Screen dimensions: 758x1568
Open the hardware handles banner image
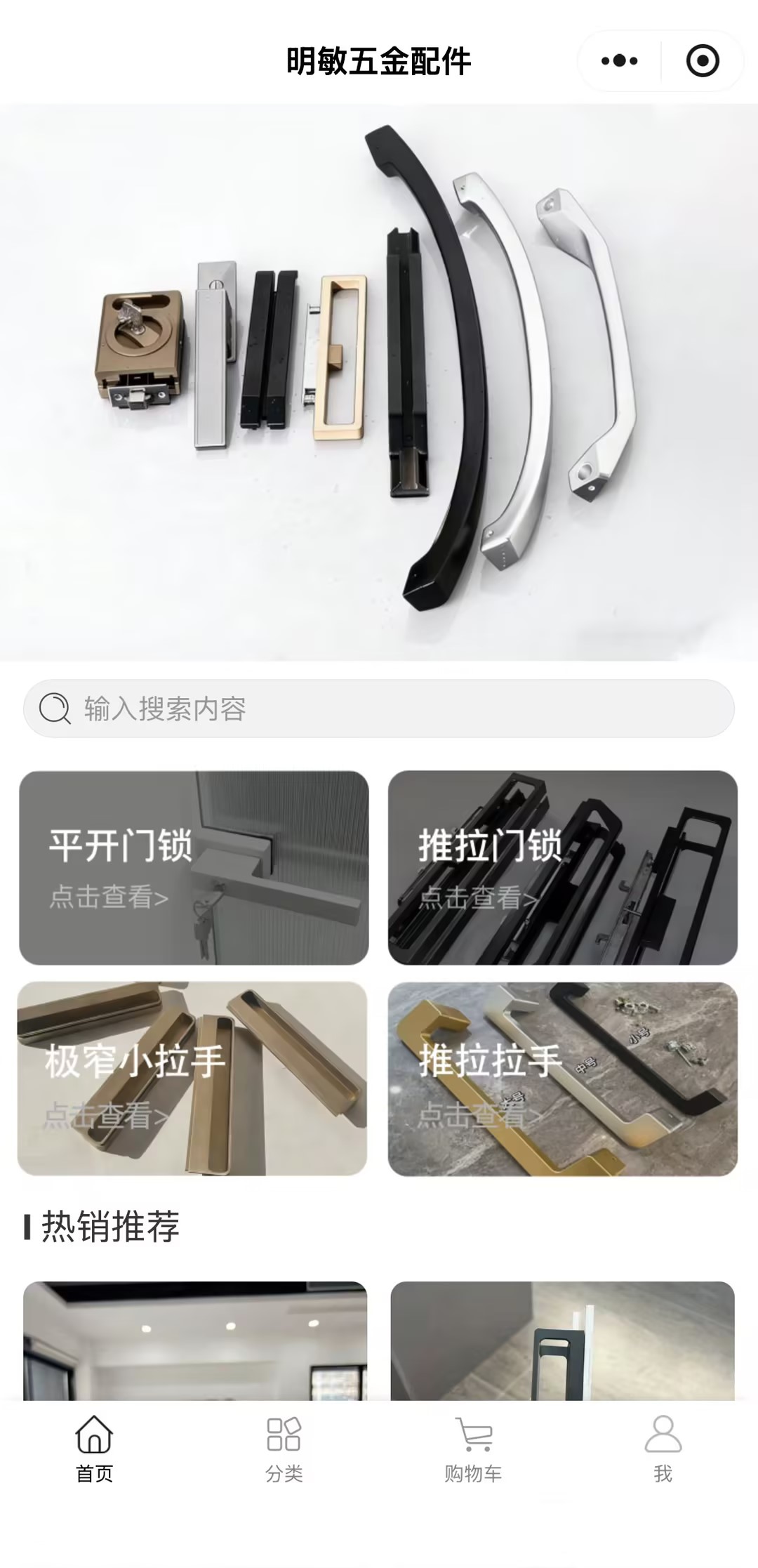(x=379, y=382)
